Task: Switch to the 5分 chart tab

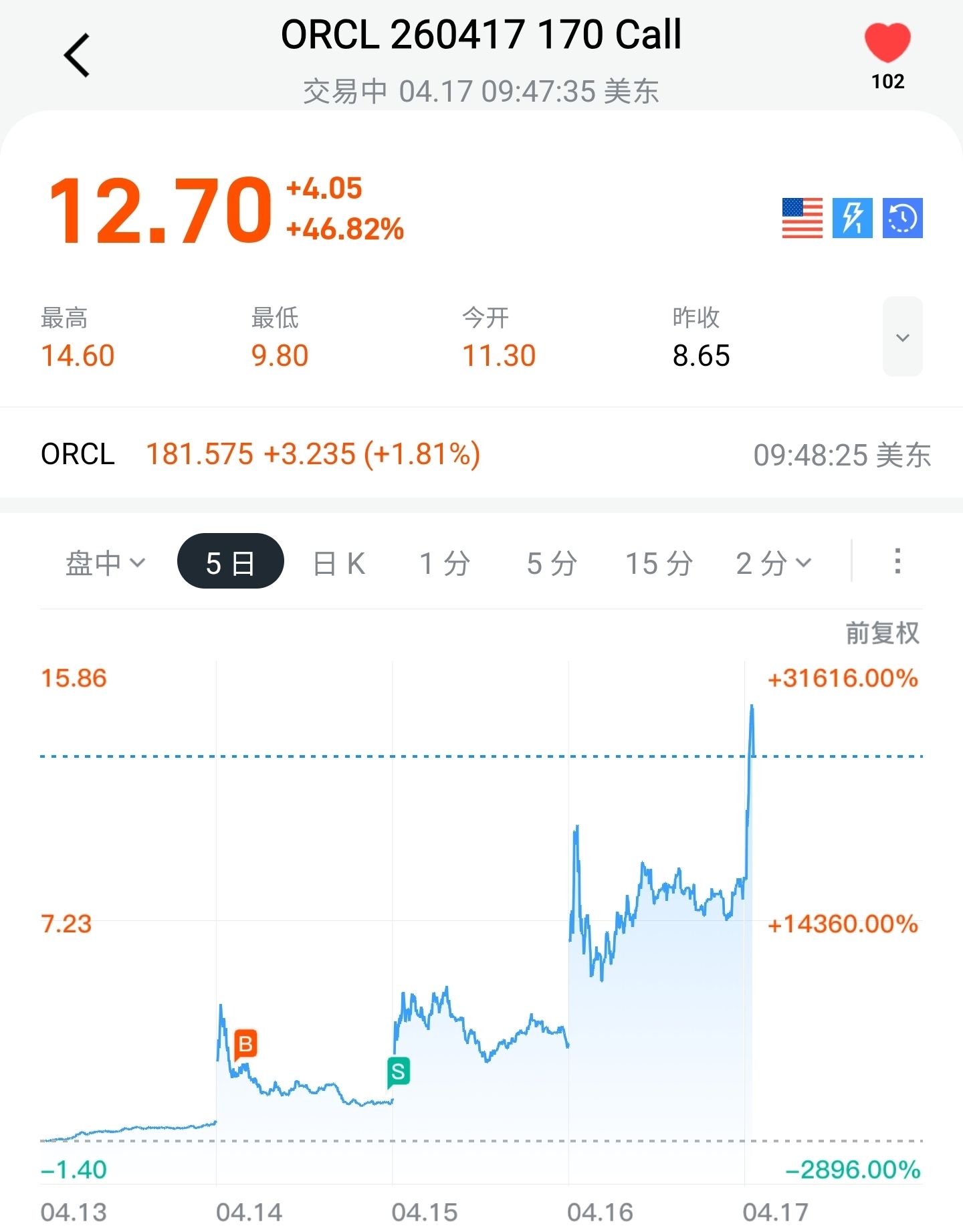Action: (x=552, y=563)
